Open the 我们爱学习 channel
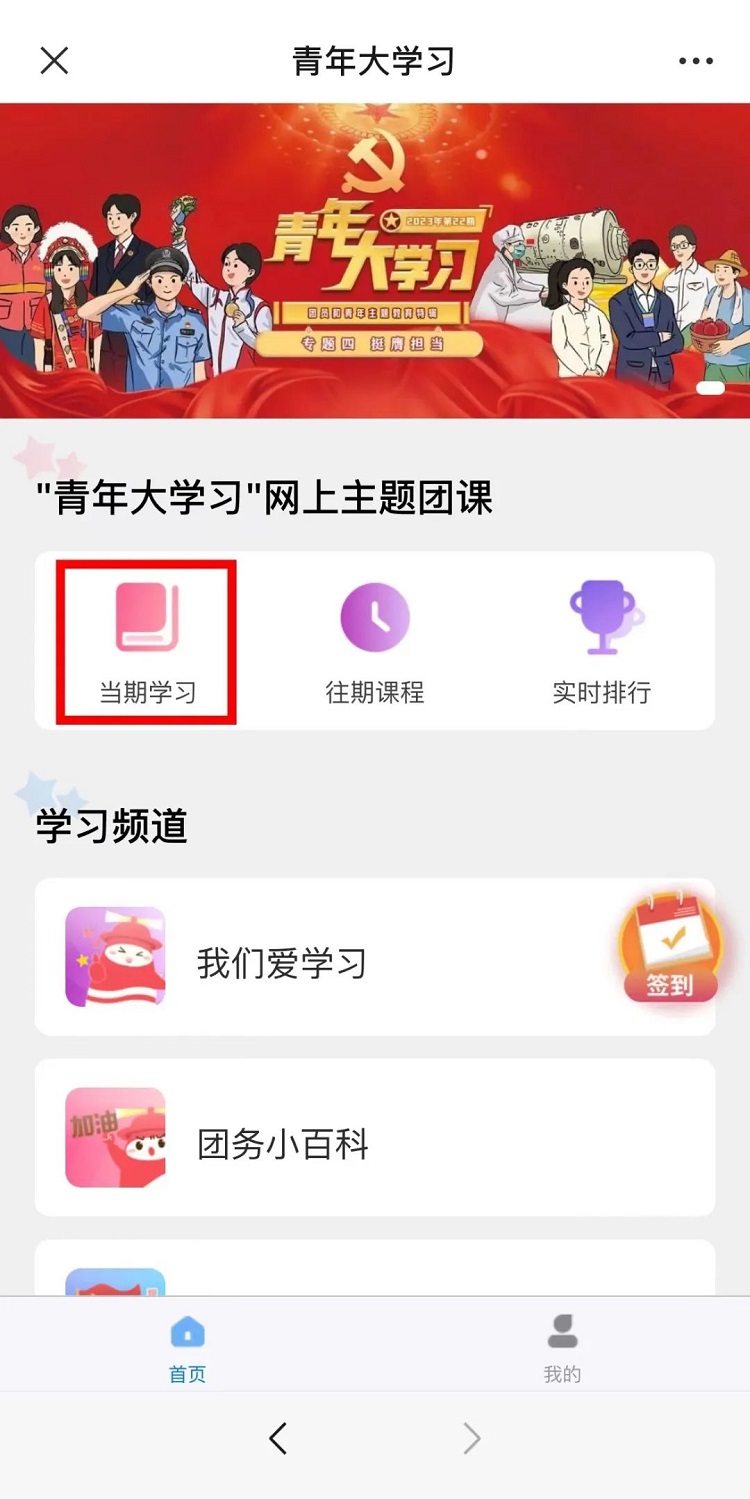 click(330, 957)
